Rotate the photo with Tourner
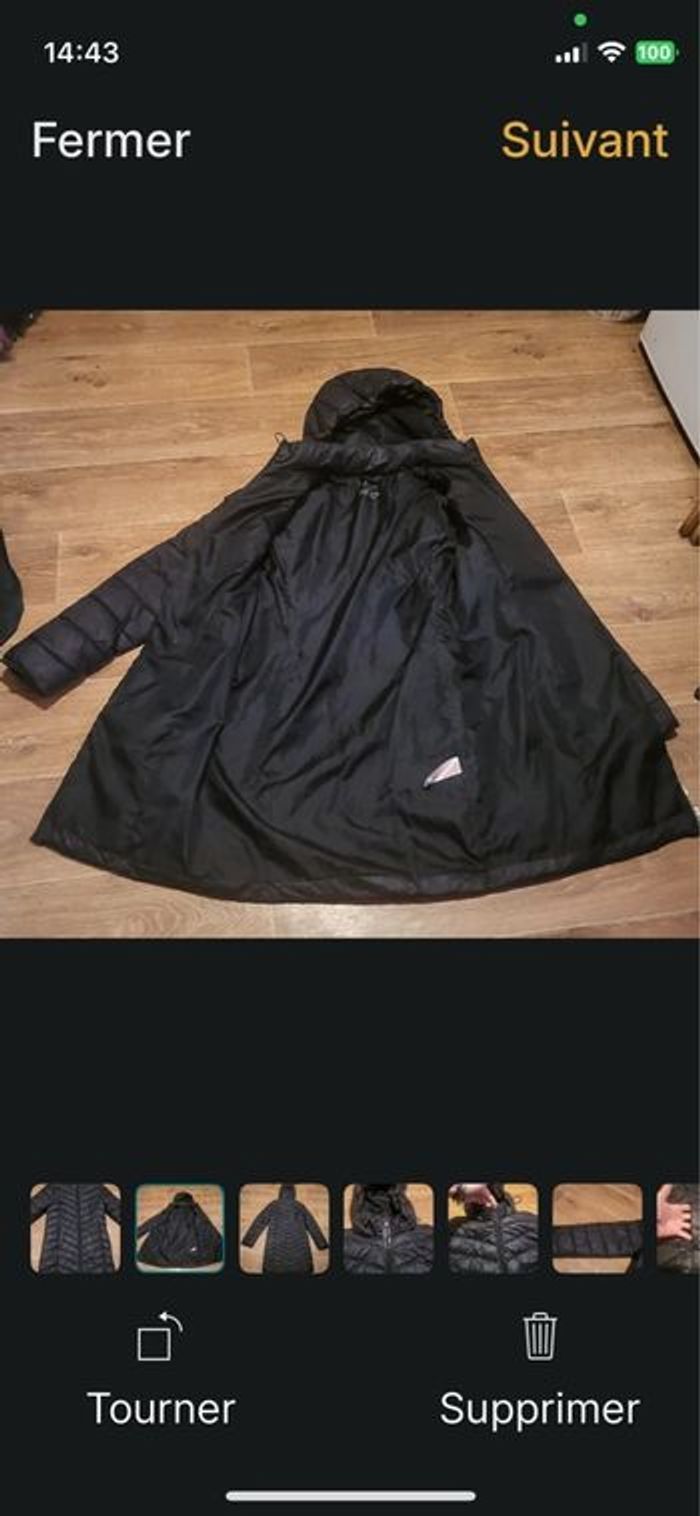Image resolution: width=700 pixels, height=1516 pixels. pyautogui.click(x=161, y=1370)
